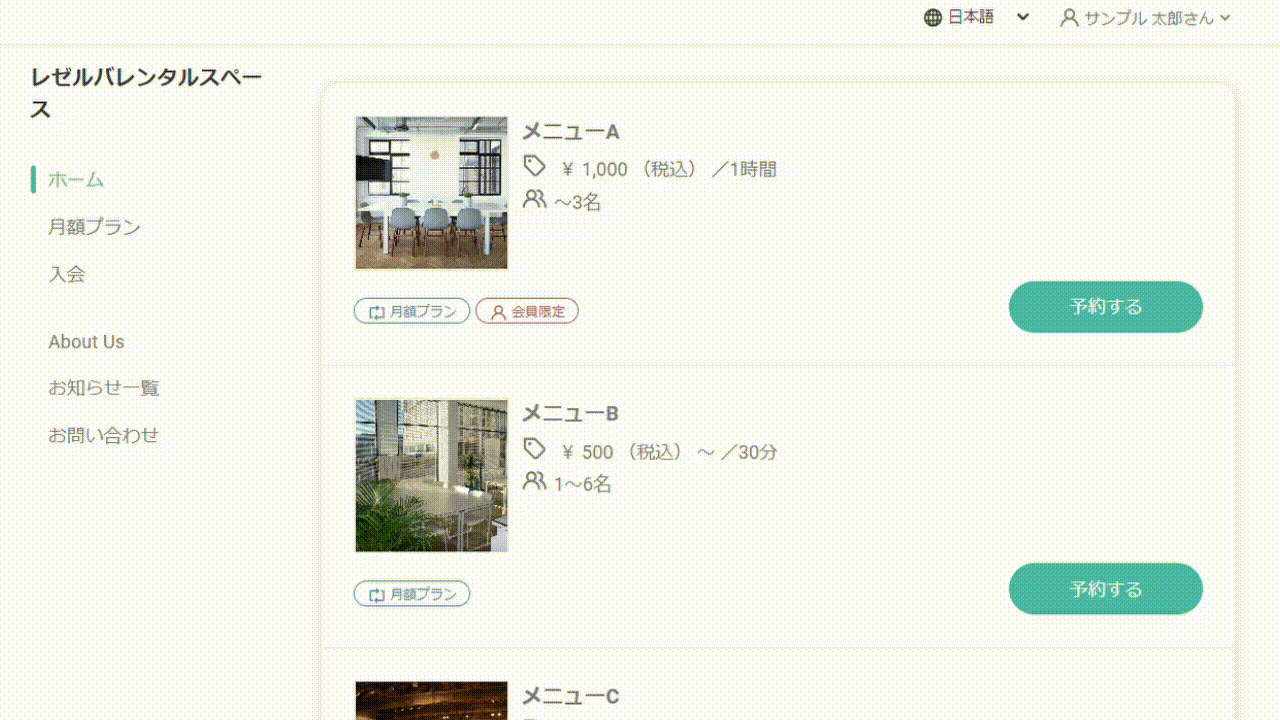Open the 入会 page
The width and height of the screenshot is (1280, 720).
click(x=67, y=274)
